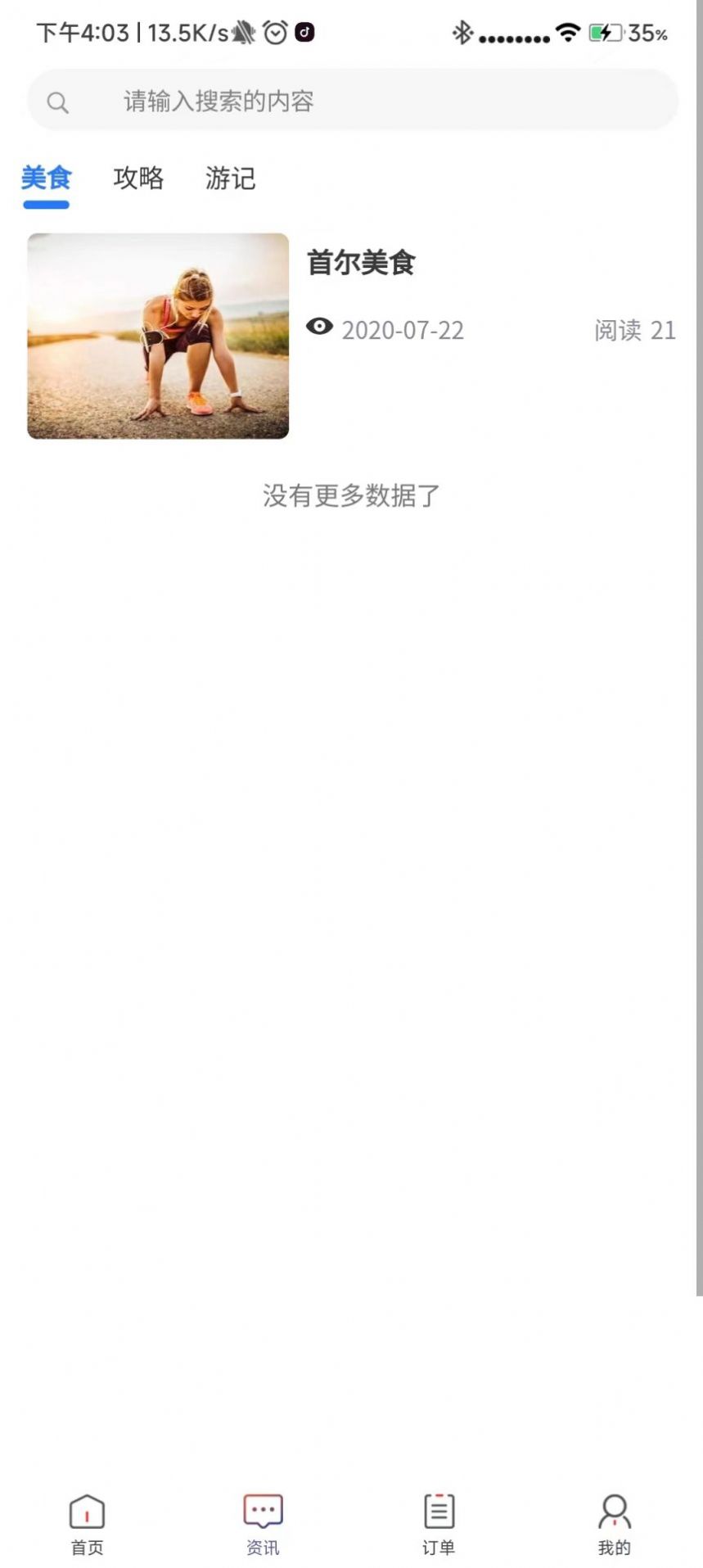Open the 我的 profile tab
The width and height of the screenshot is (703, 1568).
615,1524
